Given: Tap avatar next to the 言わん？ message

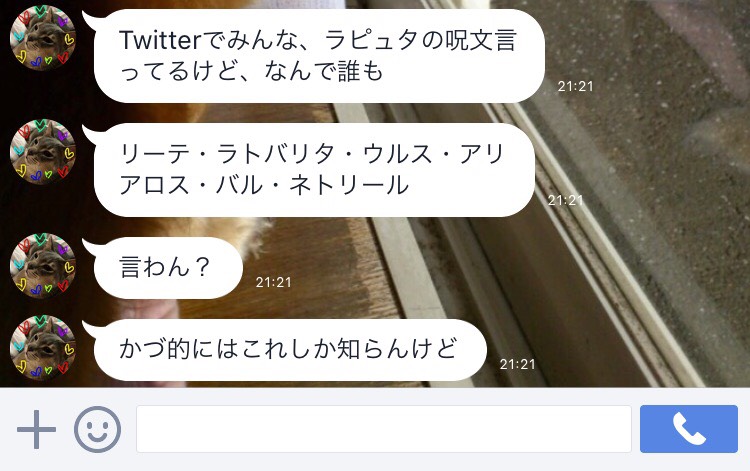Looking at the screenshot, I should tap(42, 266).
